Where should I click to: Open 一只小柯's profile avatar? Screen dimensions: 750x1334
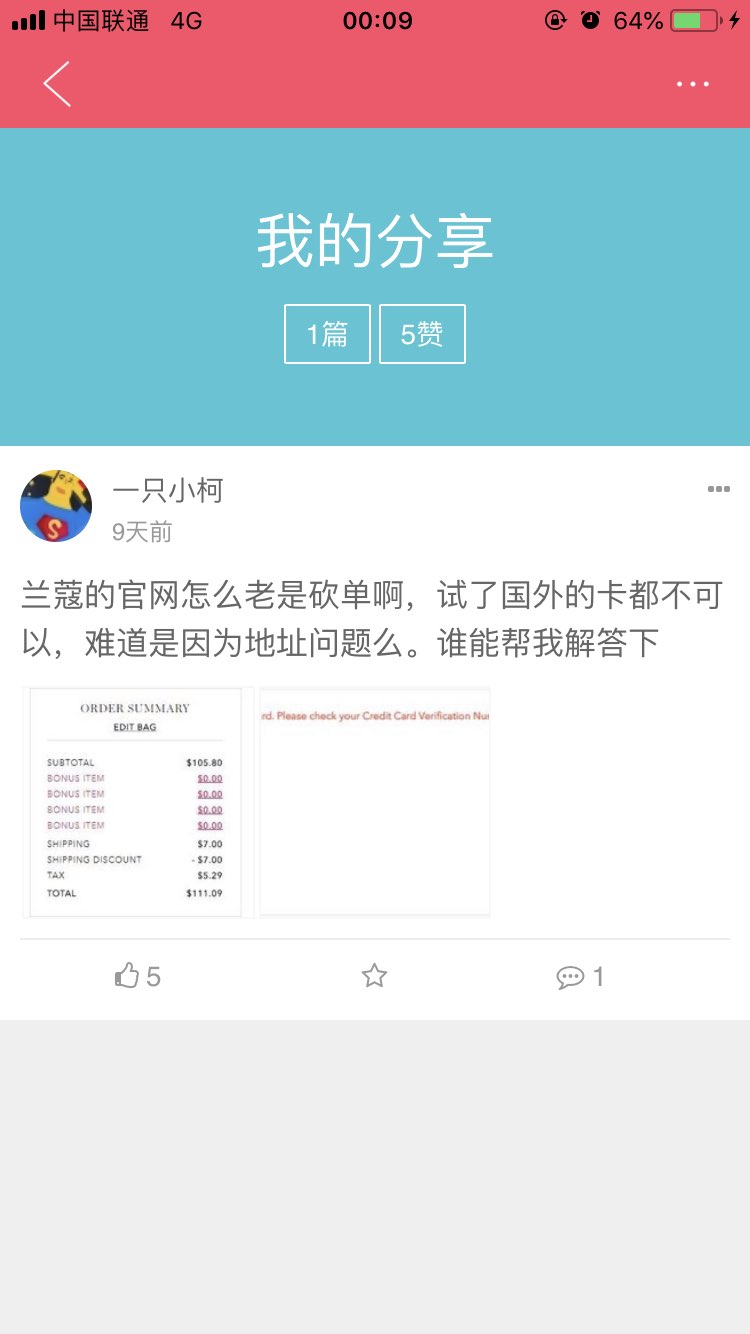pos(56,506)
